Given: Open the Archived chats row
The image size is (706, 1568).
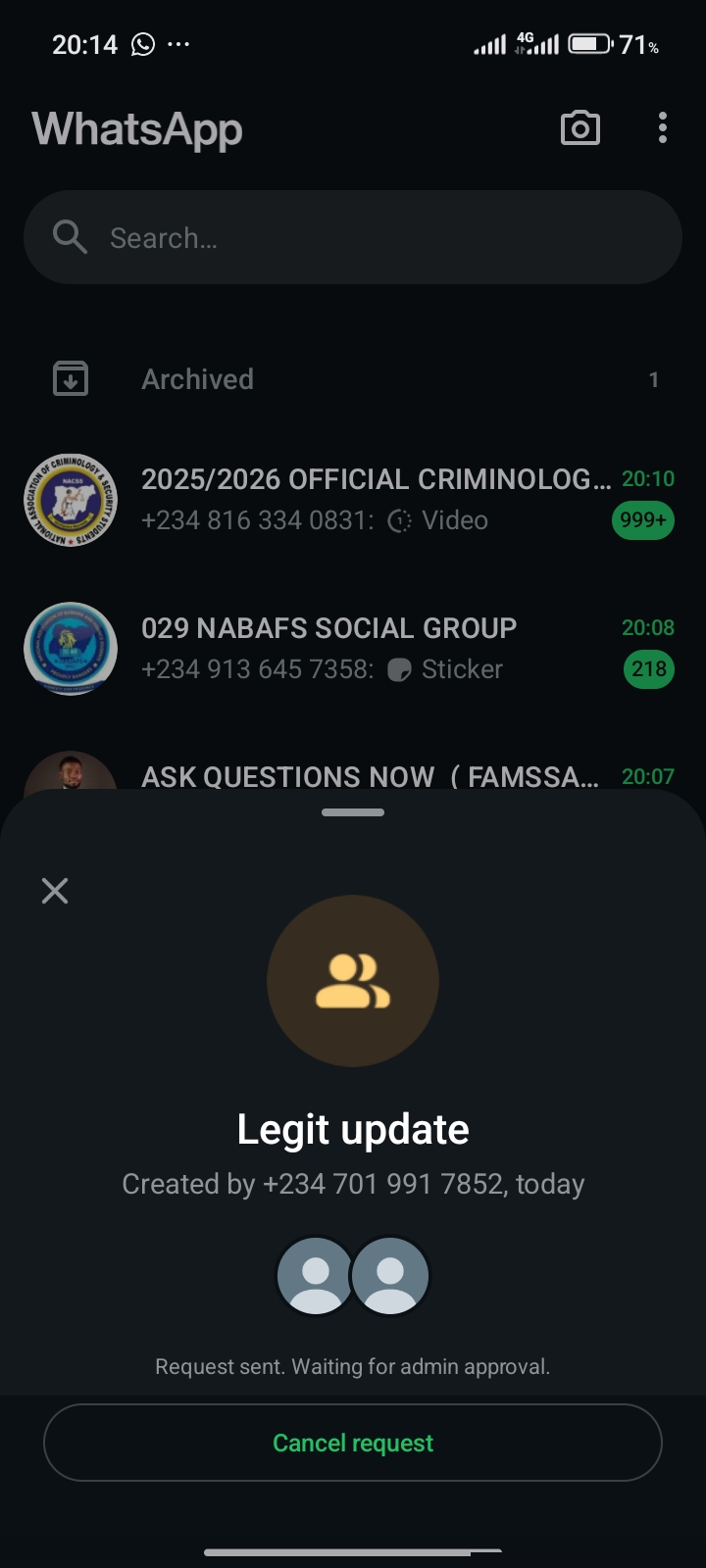Looking at the screenshot, I should pyautogui.click(x=353, y=379).
